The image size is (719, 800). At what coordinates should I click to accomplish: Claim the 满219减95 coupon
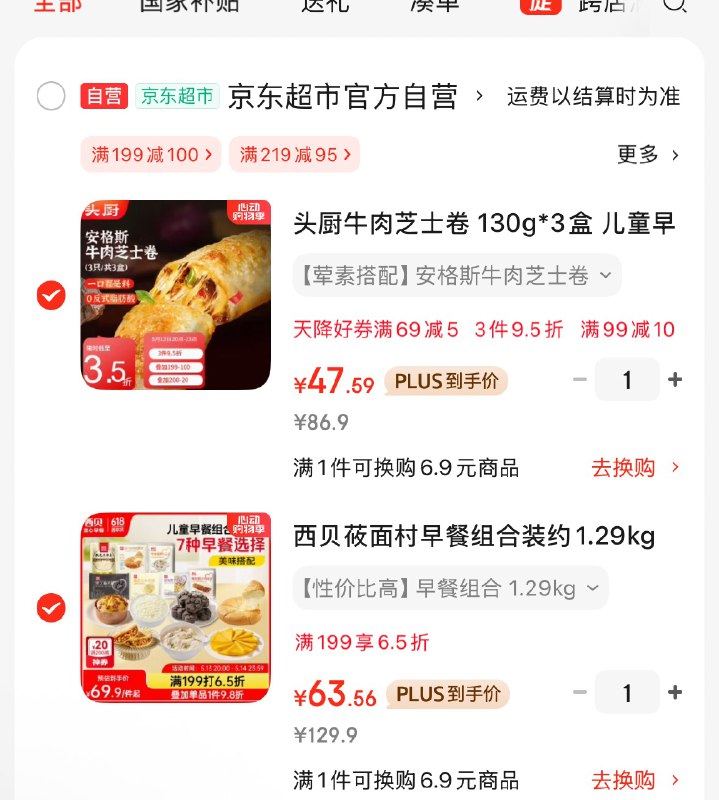(x=294, y=154)
